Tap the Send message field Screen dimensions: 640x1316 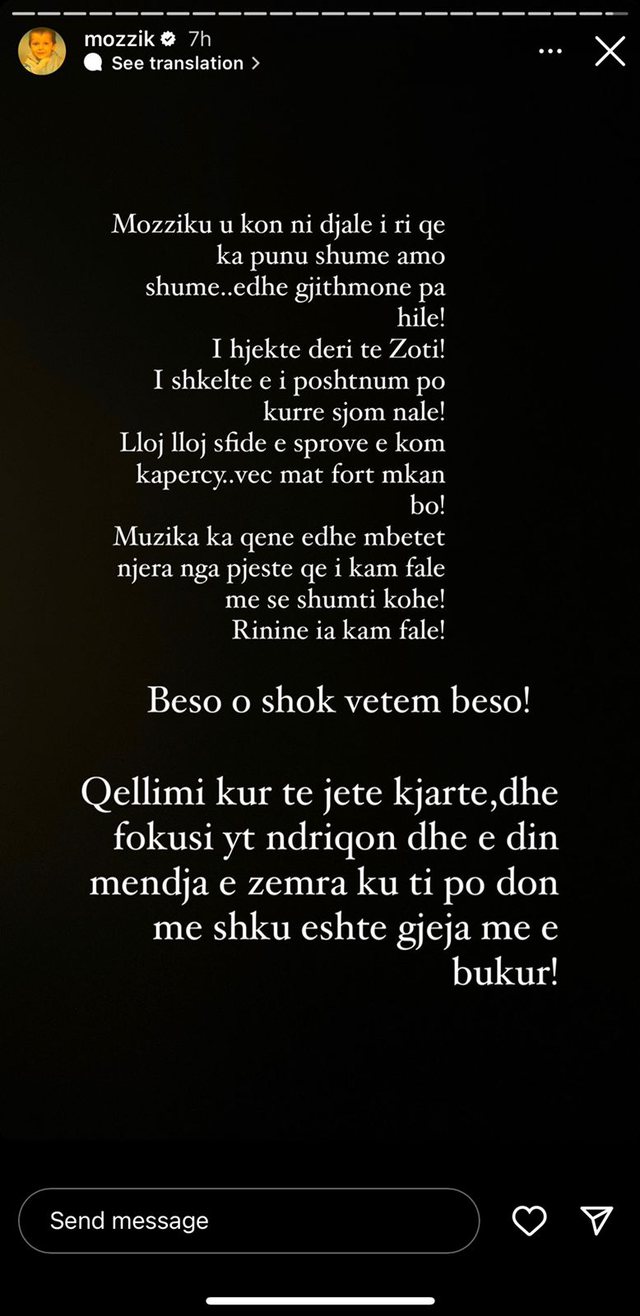(x=249, y=1221)
